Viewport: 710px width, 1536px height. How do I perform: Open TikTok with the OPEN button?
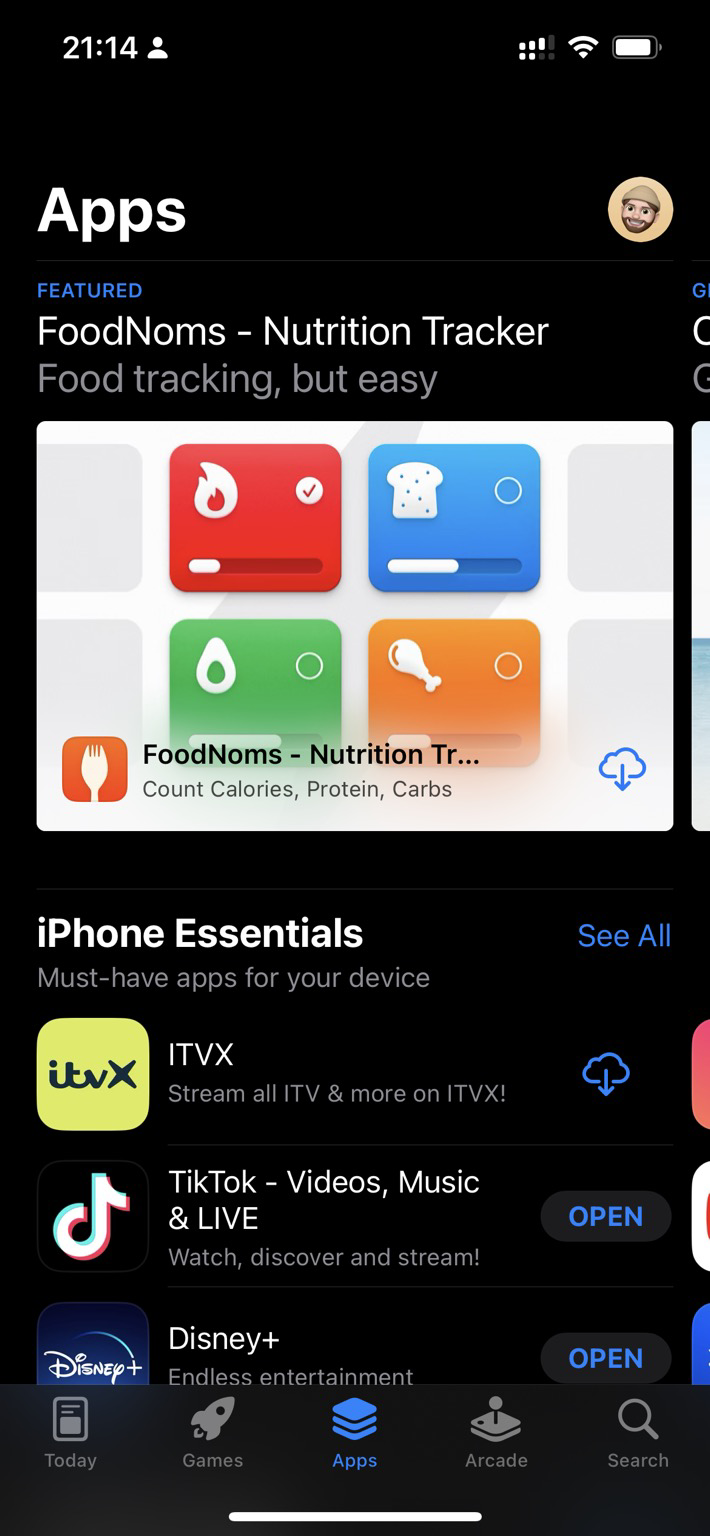pos(606,1216)
